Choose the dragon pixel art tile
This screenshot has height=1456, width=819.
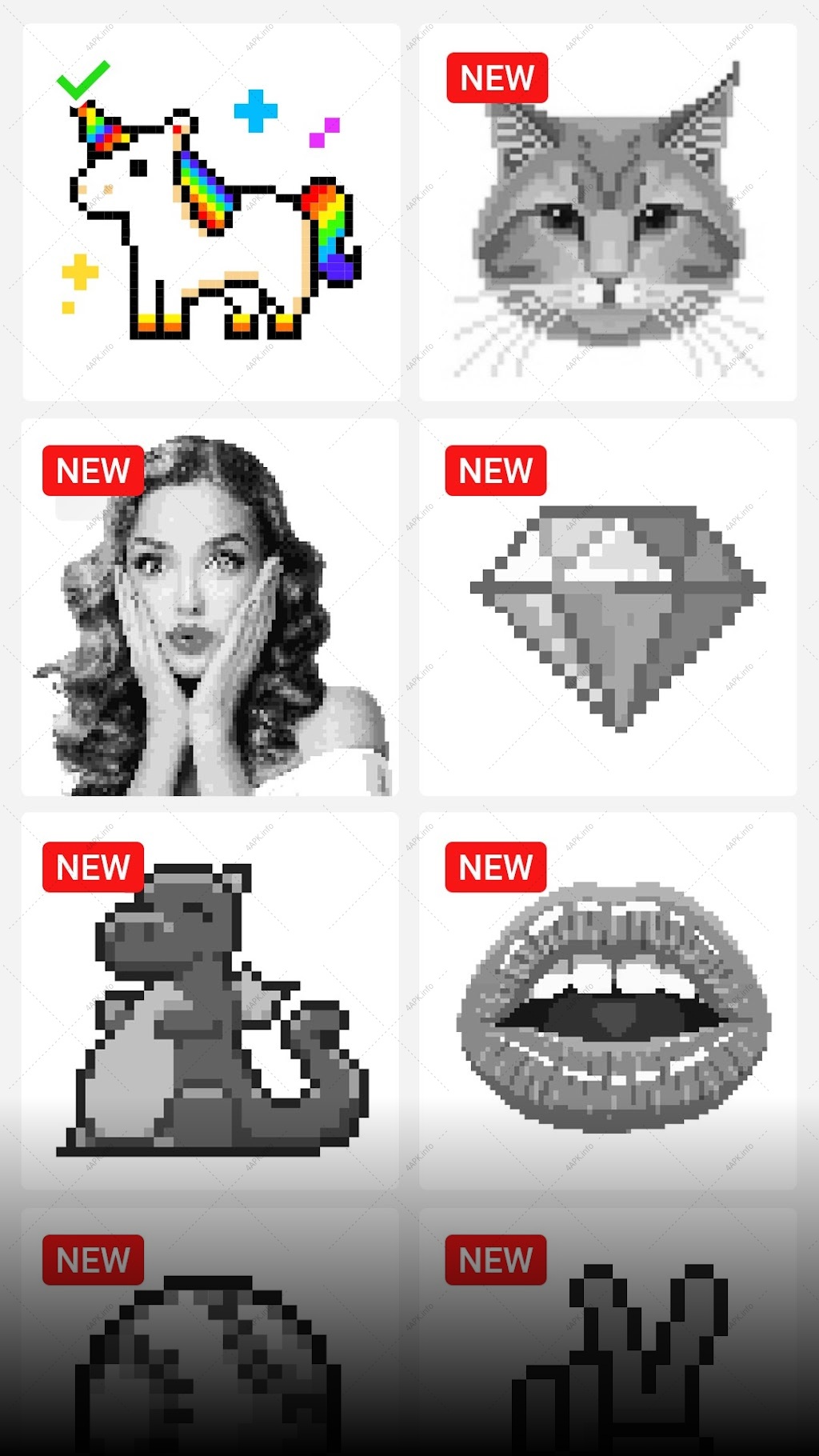[210, 1001]
